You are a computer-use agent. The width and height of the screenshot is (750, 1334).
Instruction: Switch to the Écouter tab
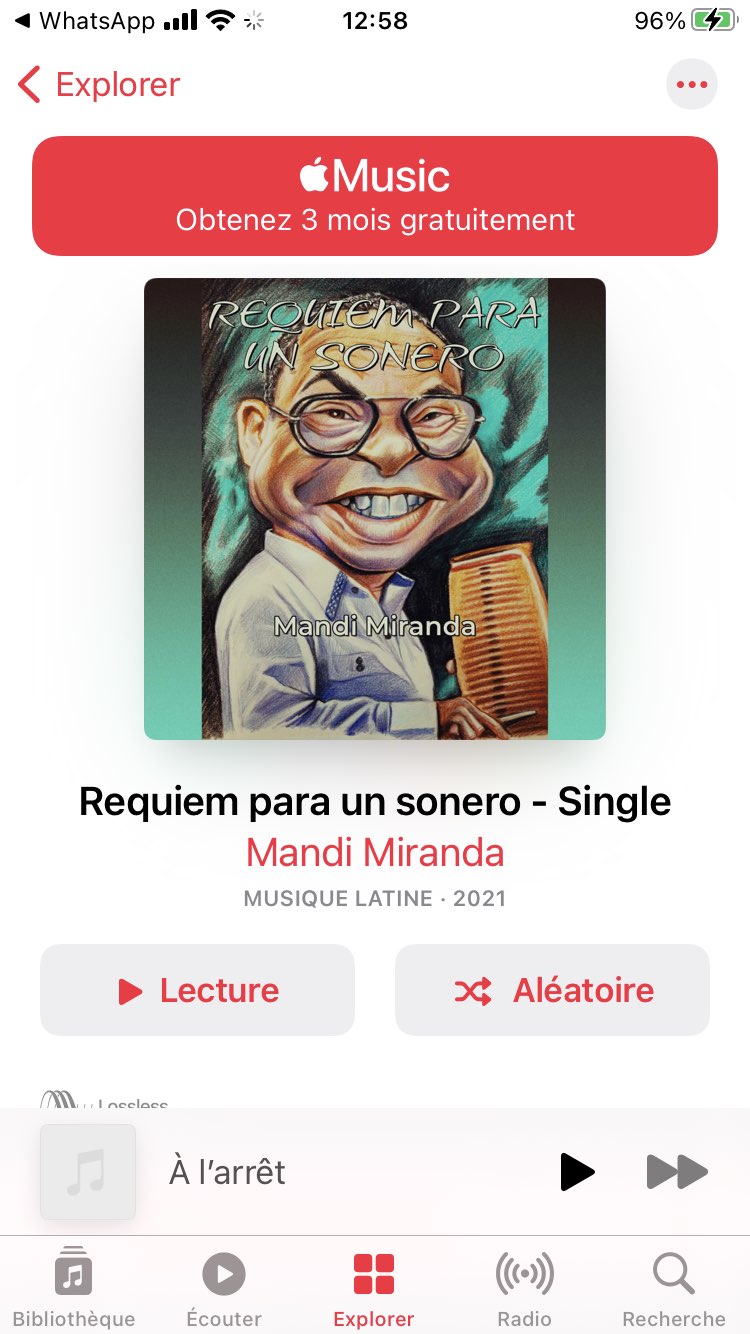pyautogui.click(x=224, y=1288)
